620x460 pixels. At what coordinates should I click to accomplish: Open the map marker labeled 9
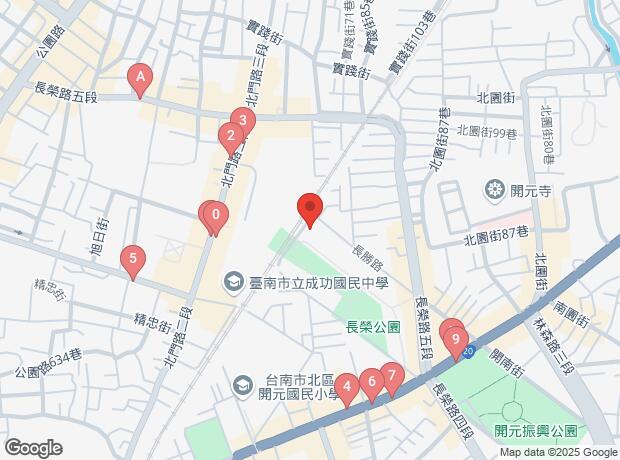(457, 340)
